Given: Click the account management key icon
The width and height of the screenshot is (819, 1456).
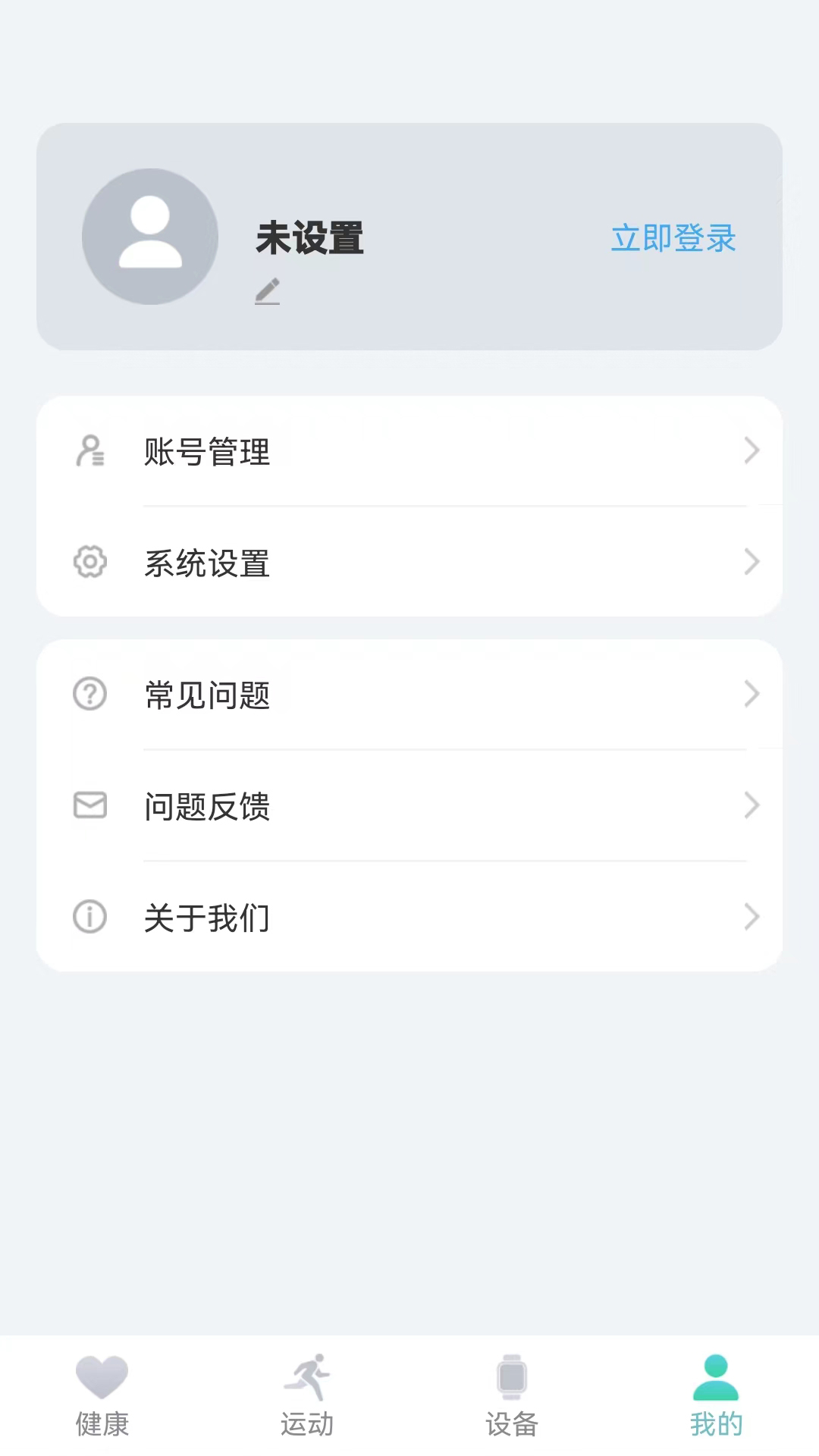Looking at the screenshot, I should point(89,450).
